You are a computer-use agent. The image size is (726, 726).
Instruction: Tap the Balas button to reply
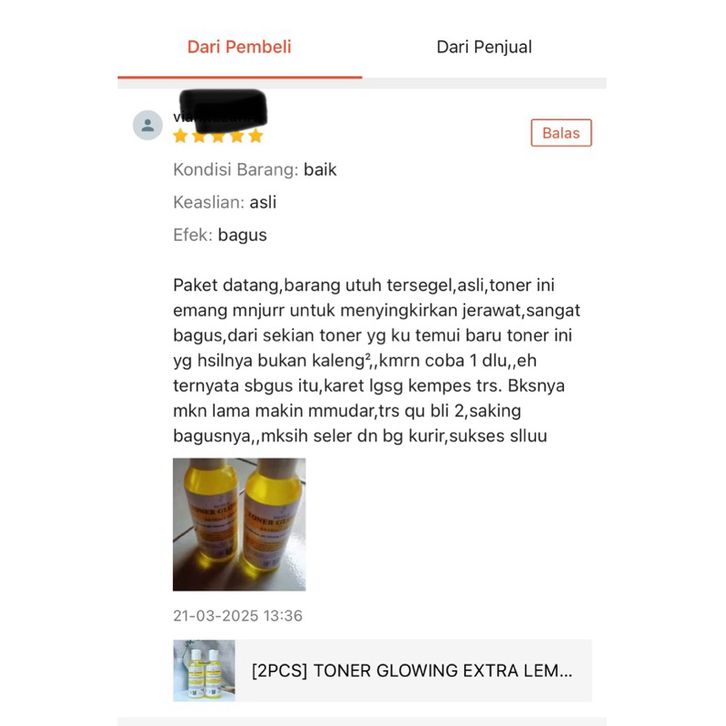(561, 133)
